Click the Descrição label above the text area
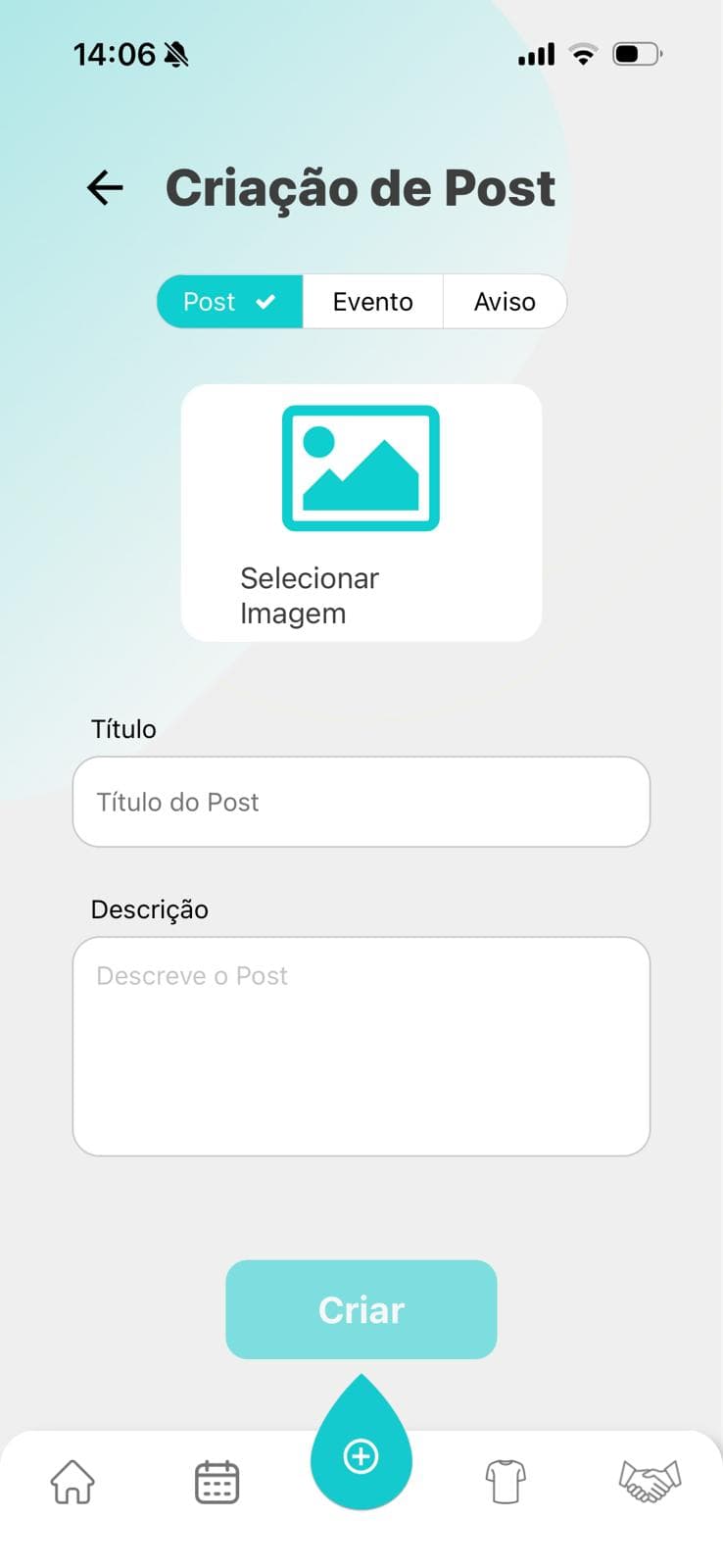Screen dimensions: 723x1568 click(x=150, y=908)
